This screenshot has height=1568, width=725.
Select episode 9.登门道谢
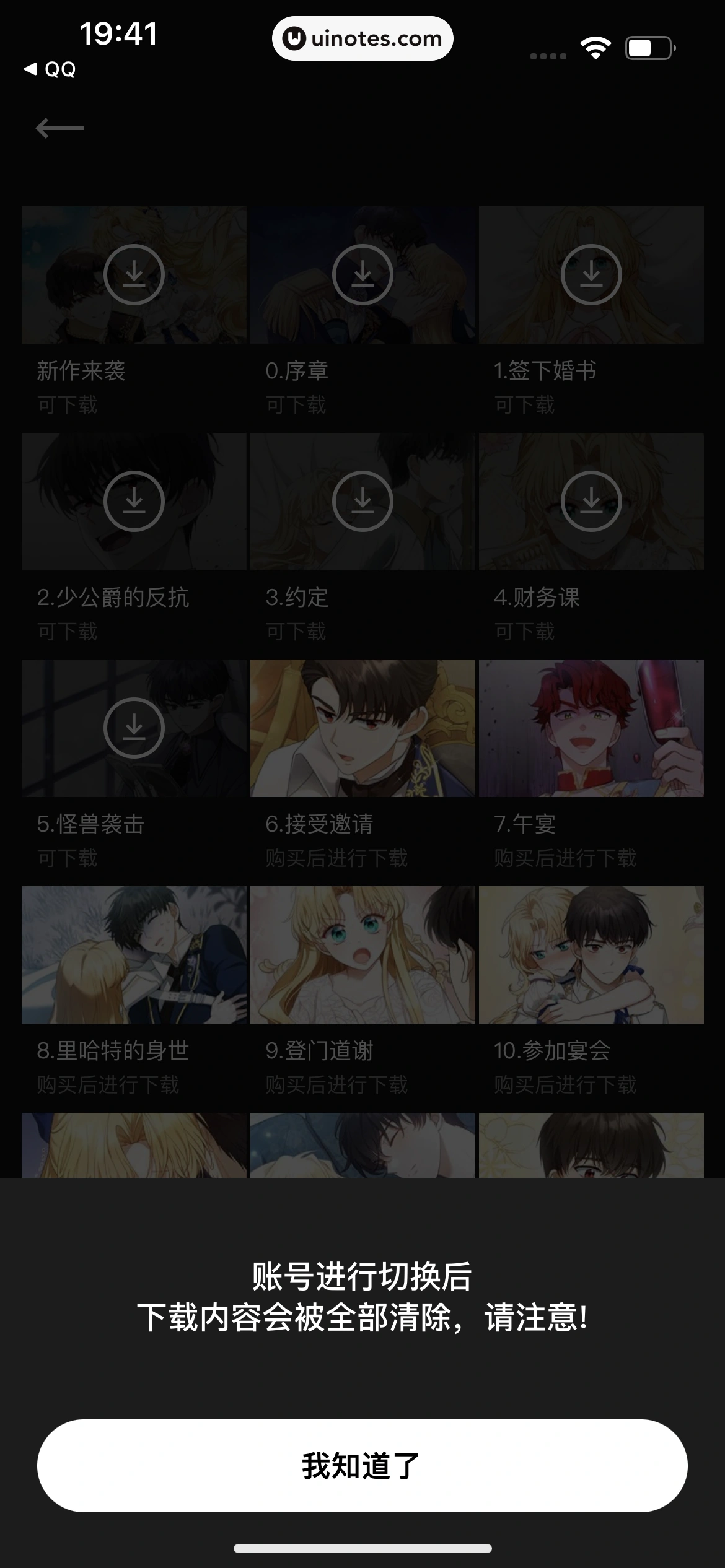[362, 955]
